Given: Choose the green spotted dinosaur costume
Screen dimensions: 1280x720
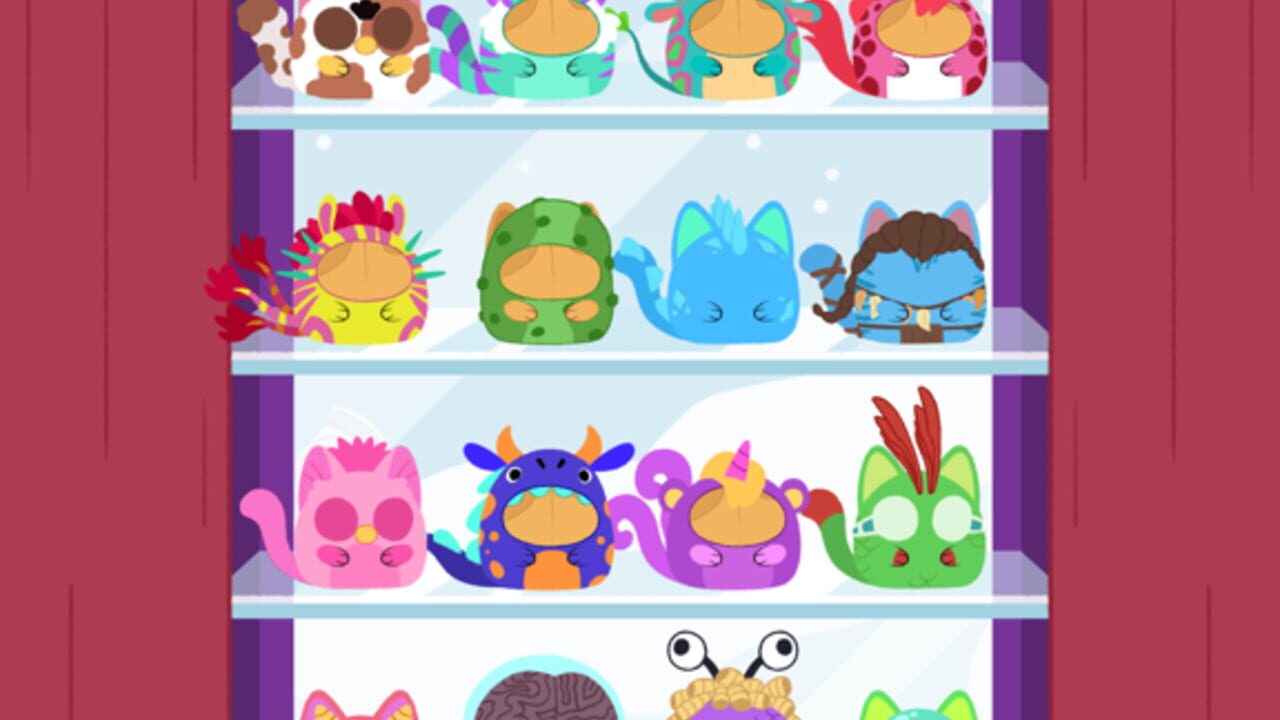Looking at the screenshot, I should tap(547, 275).
